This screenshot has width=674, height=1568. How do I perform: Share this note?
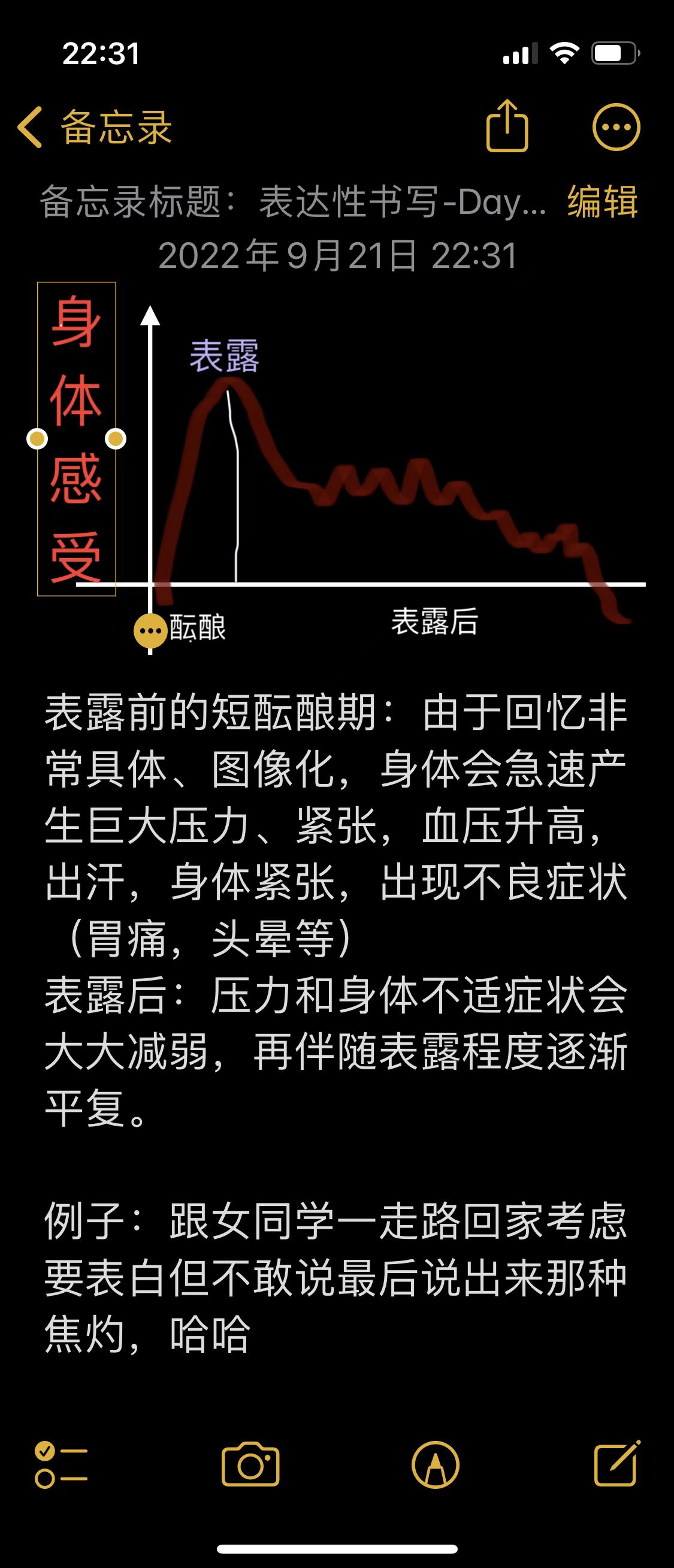(507, 126)
